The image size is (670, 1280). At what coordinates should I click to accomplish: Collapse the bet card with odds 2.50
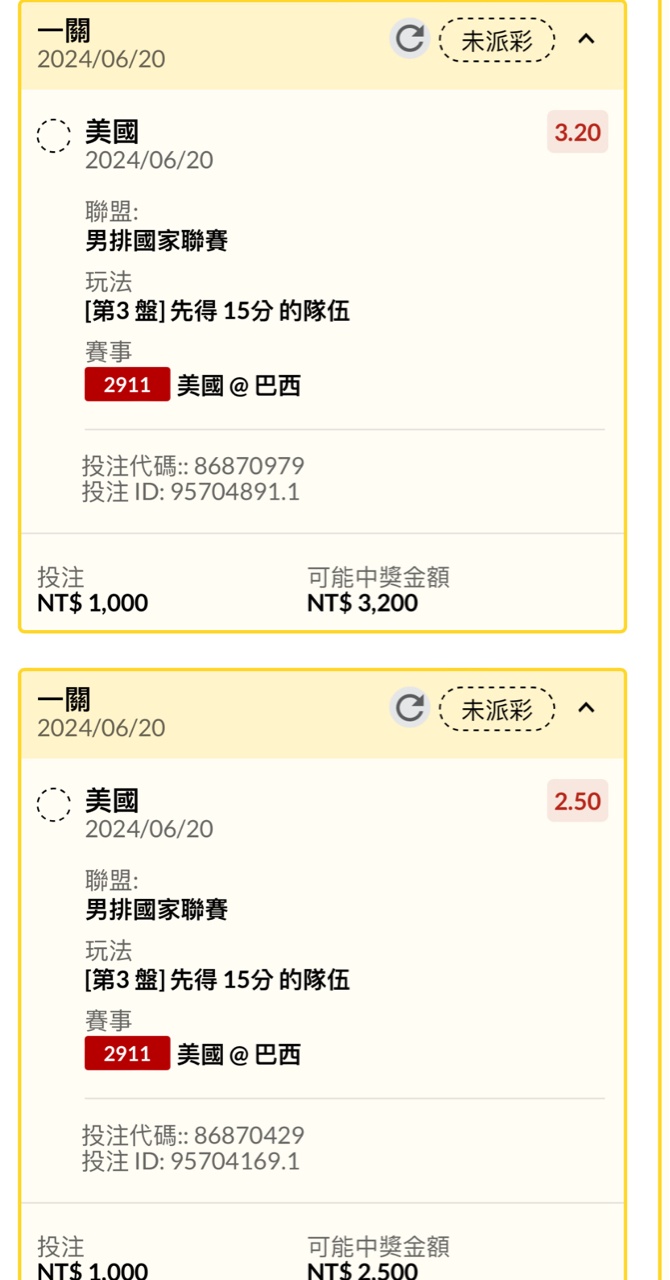pyautogui.click(x=587, y=709)
